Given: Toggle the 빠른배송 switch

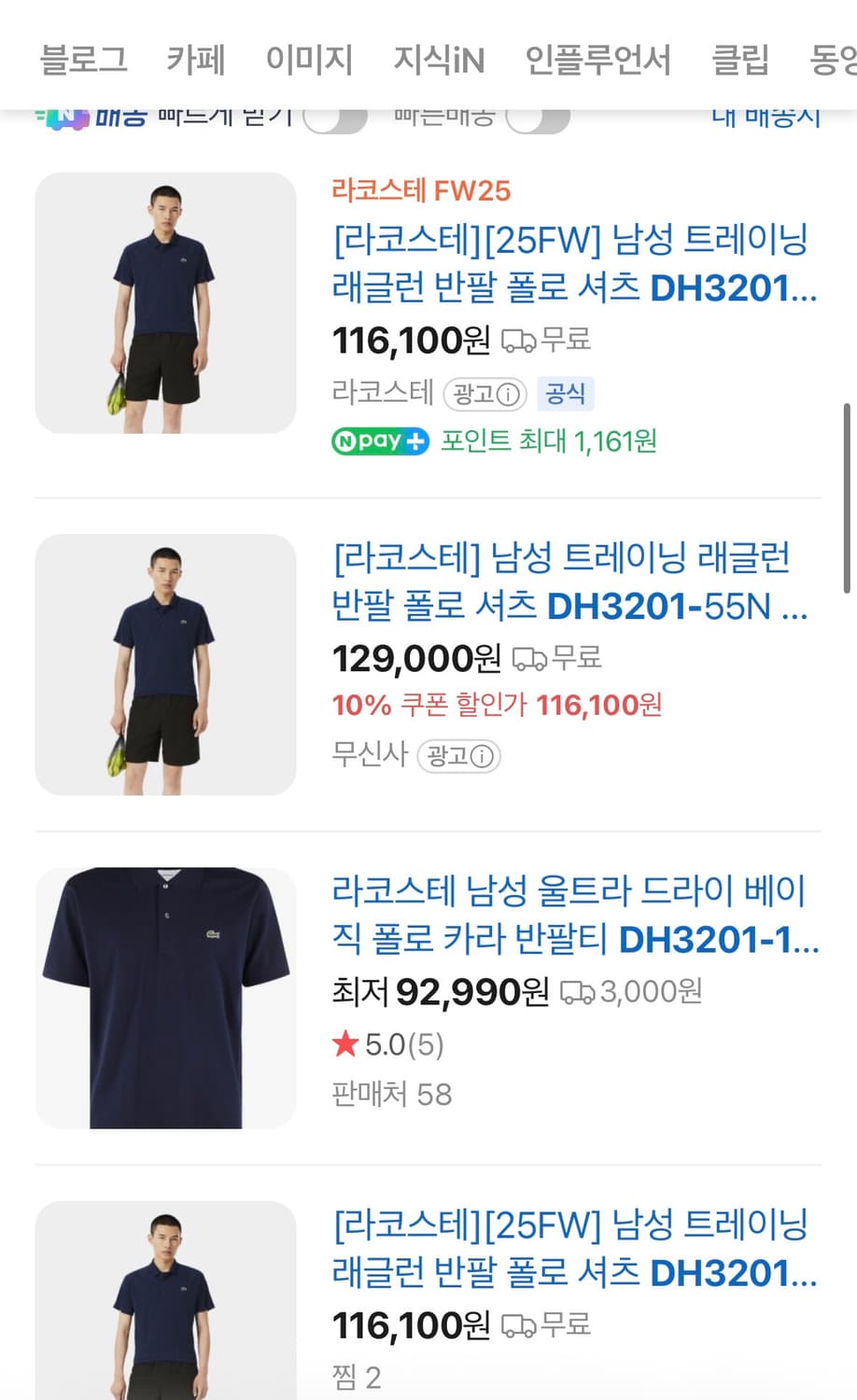Looking at the screenshot, I should click(x=540, y=118).
